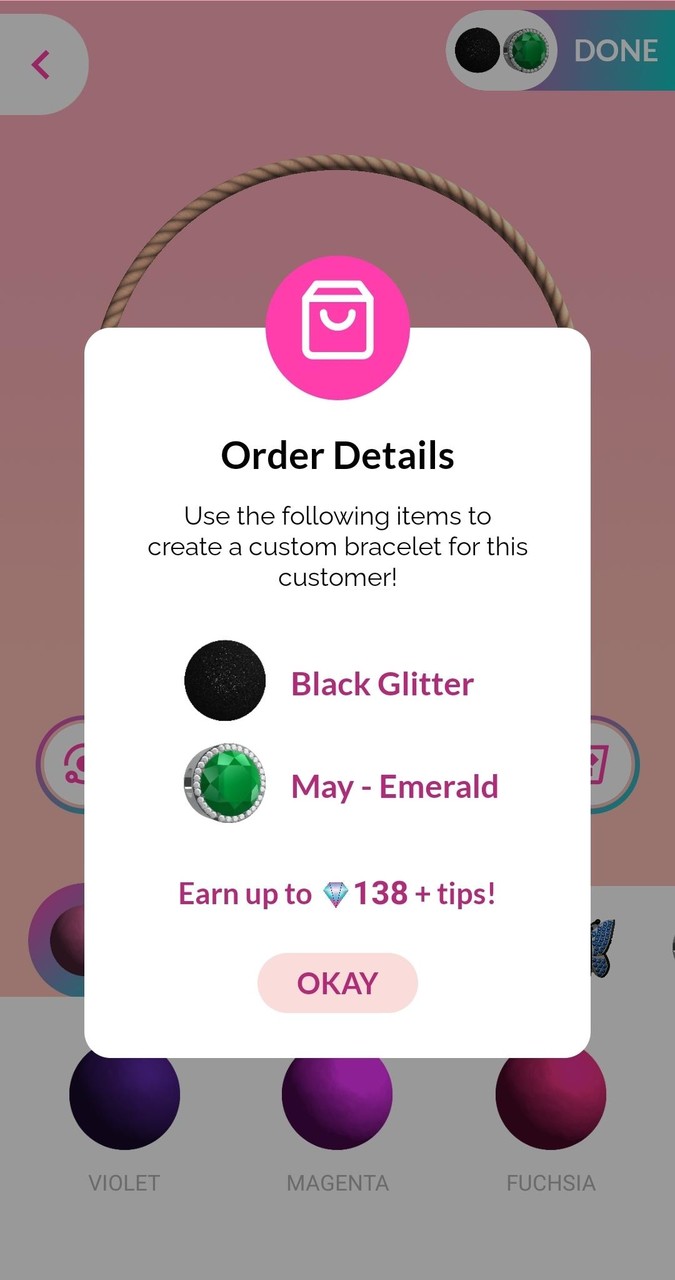Finish the bracelet with DONE

(x=614, y=51)
